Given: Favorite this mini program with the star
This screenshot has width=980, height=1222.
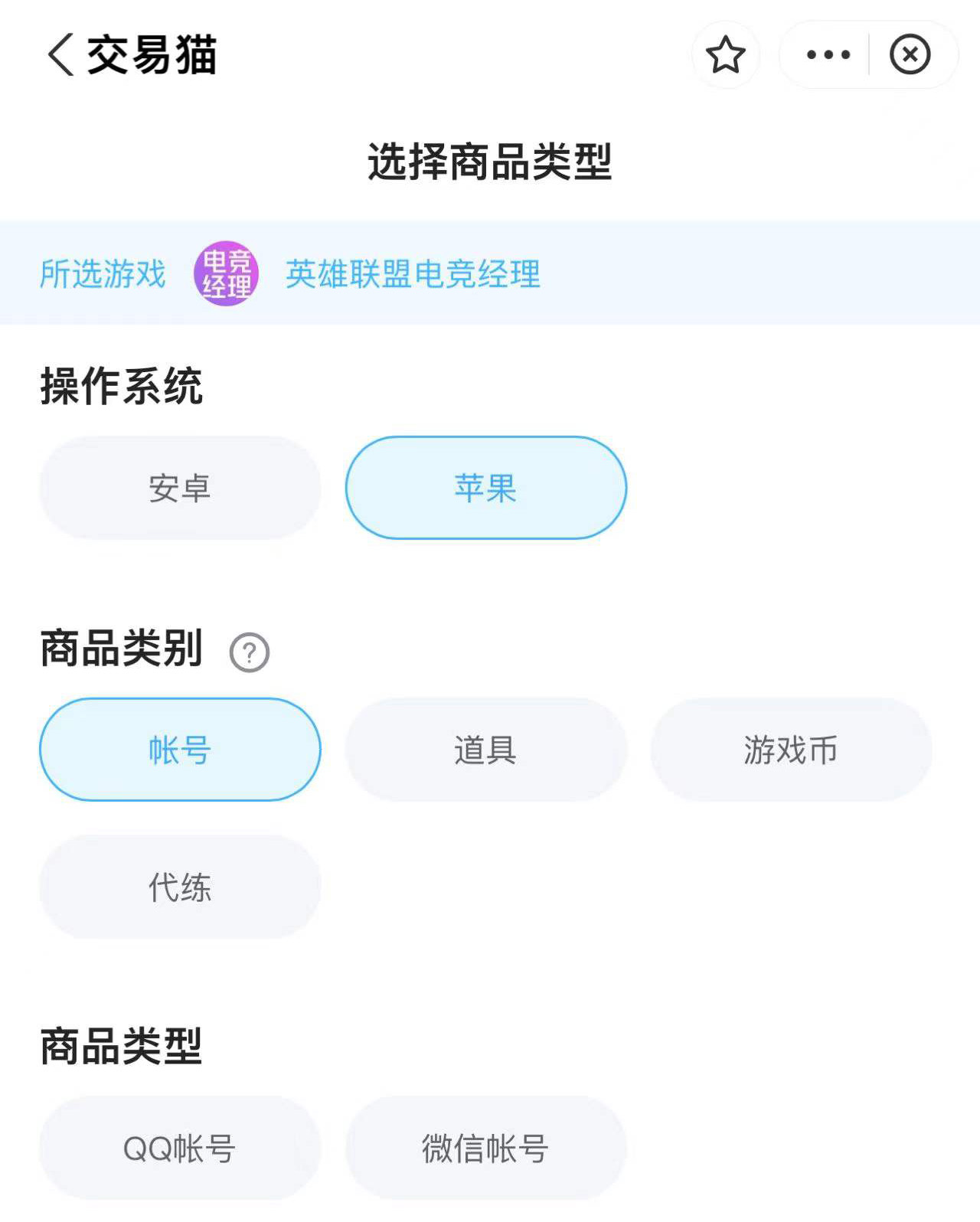Looking at the screenshot, I should pyautogui.click(x=725, y=55).
